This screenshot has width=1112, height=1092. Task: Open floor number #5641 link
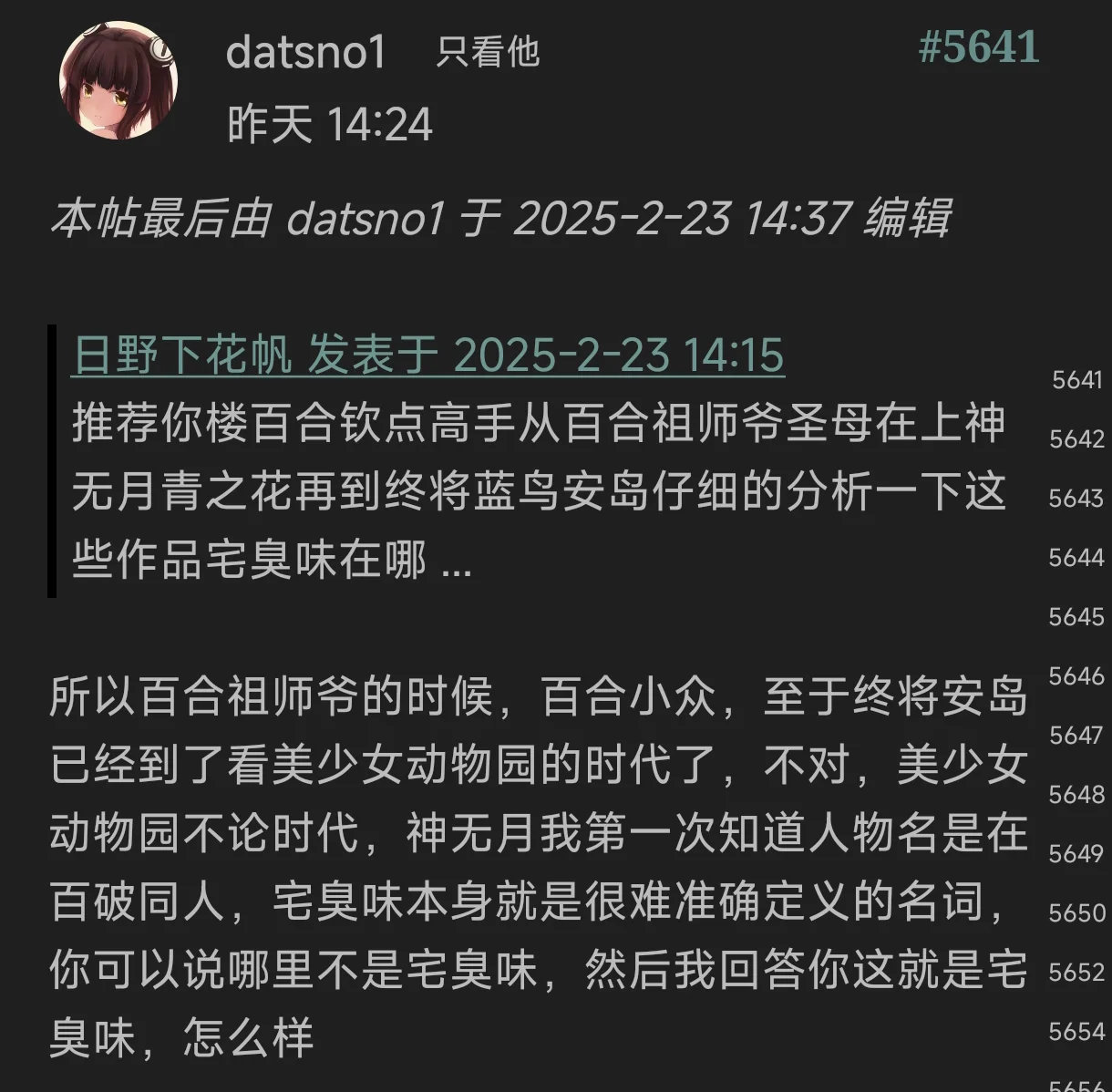(978, 47)
